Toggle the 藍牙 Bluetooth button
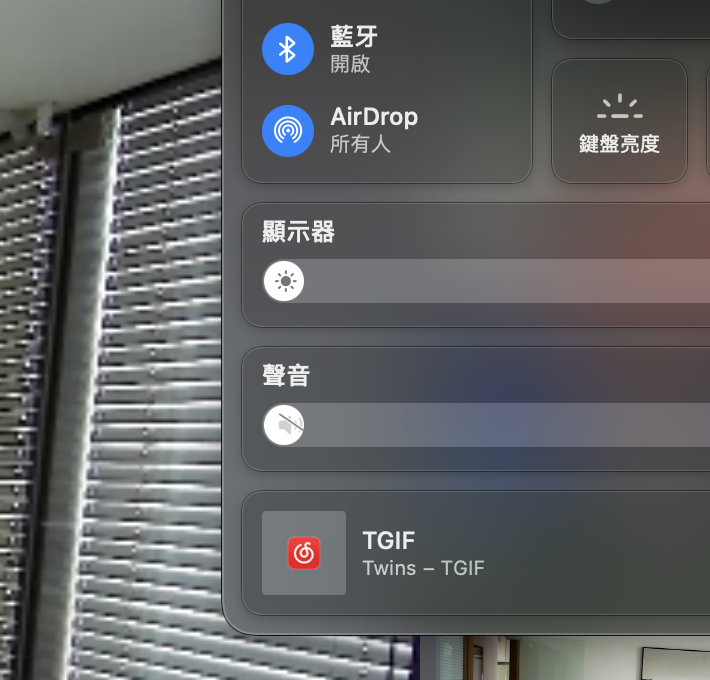710x680 pixels. pyautogui.click(x=288, y=49)
